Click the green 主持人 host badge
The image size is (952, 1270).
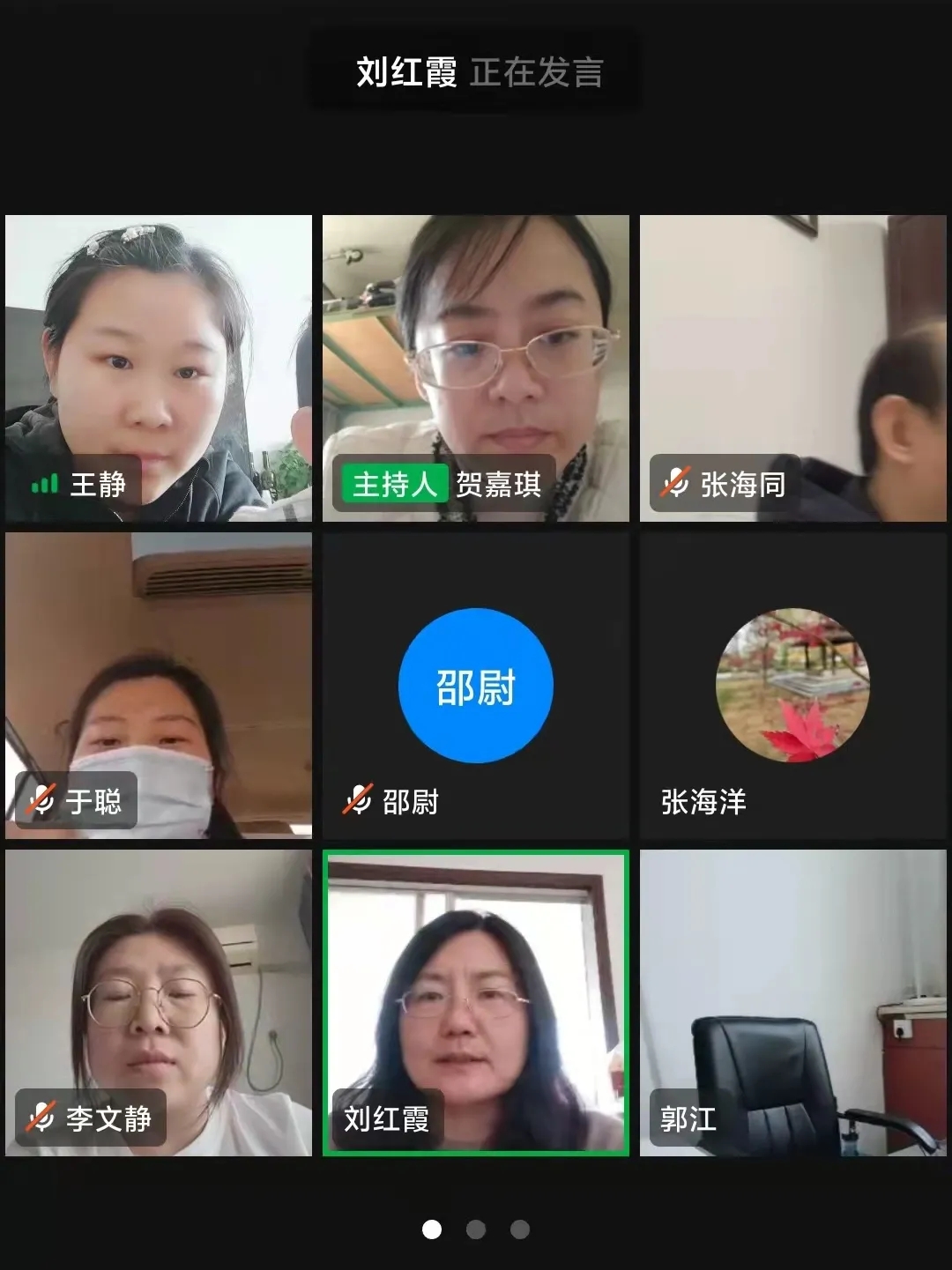(393, 484)
